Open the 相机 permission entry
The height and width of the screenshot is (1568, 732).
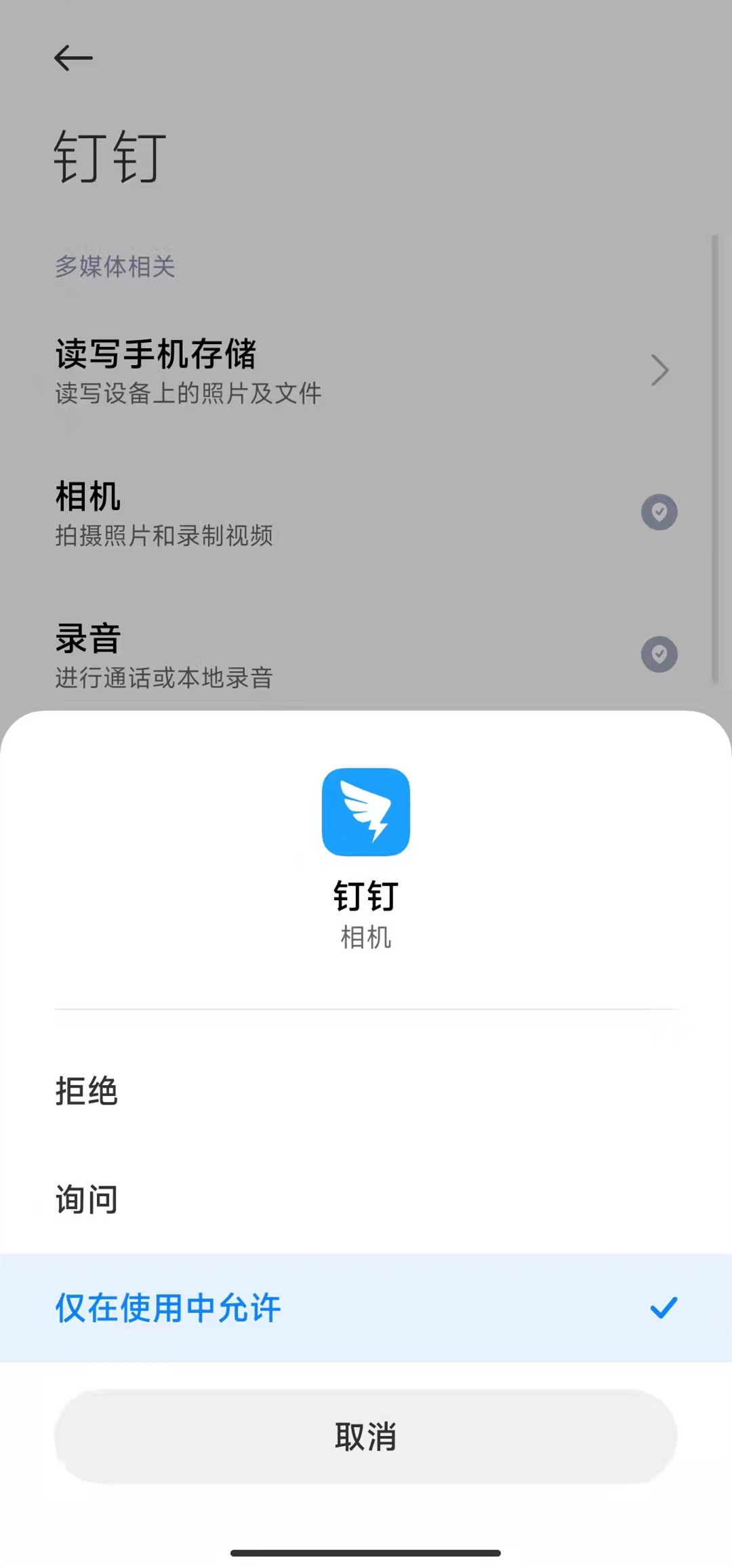271,513
